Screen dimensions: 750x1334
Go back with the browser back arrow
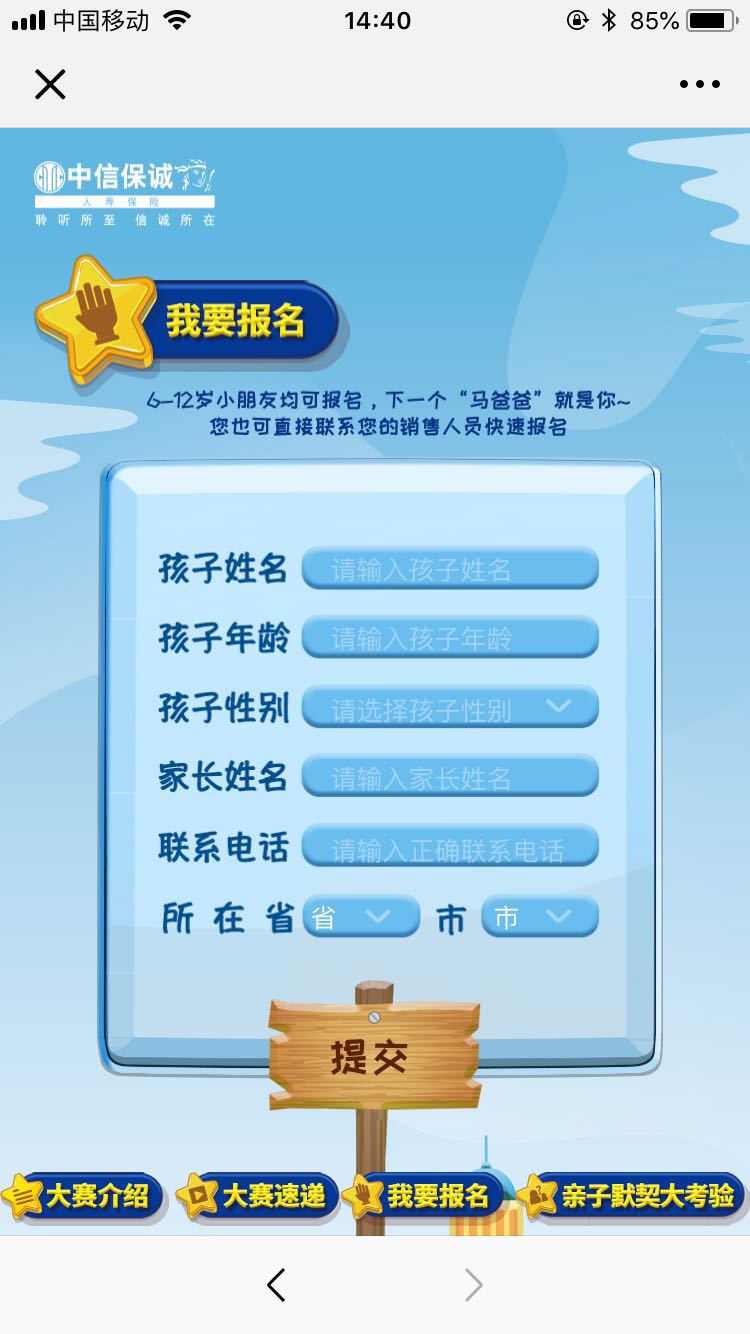(277, 1285)
